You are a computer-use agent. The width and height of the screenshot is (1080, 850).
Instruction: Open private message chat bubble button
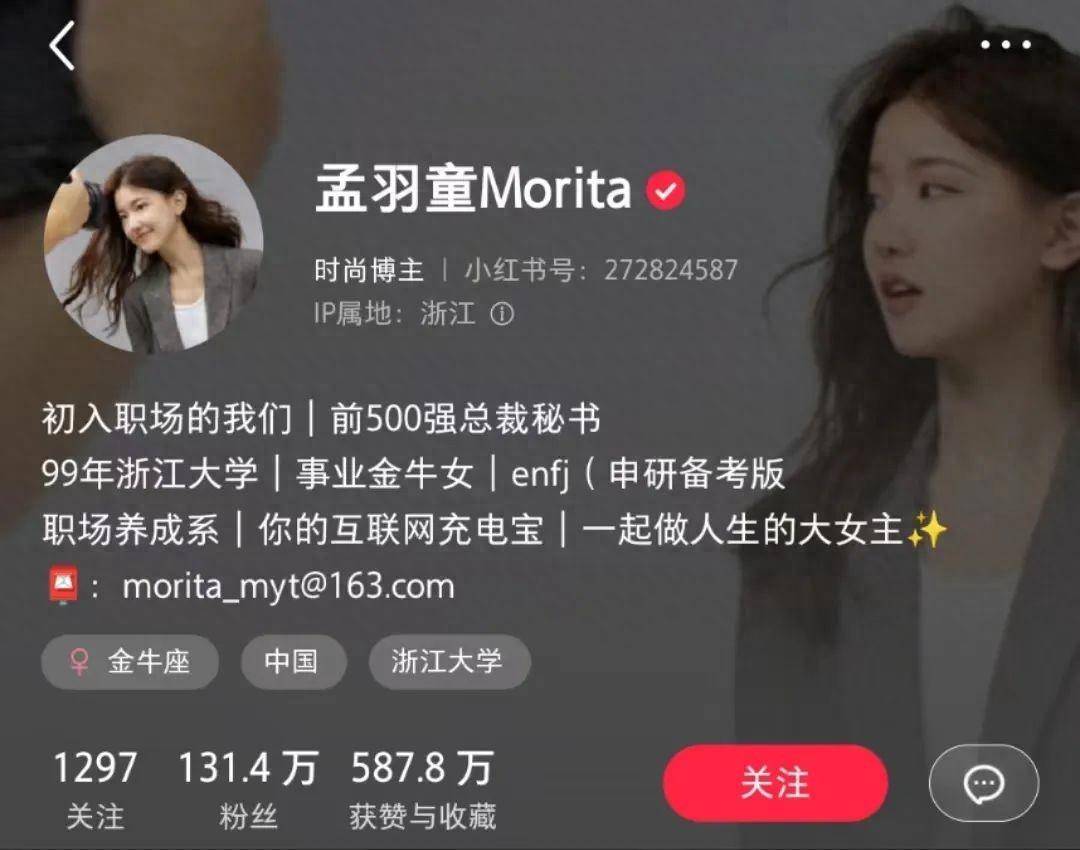[984, 783]
